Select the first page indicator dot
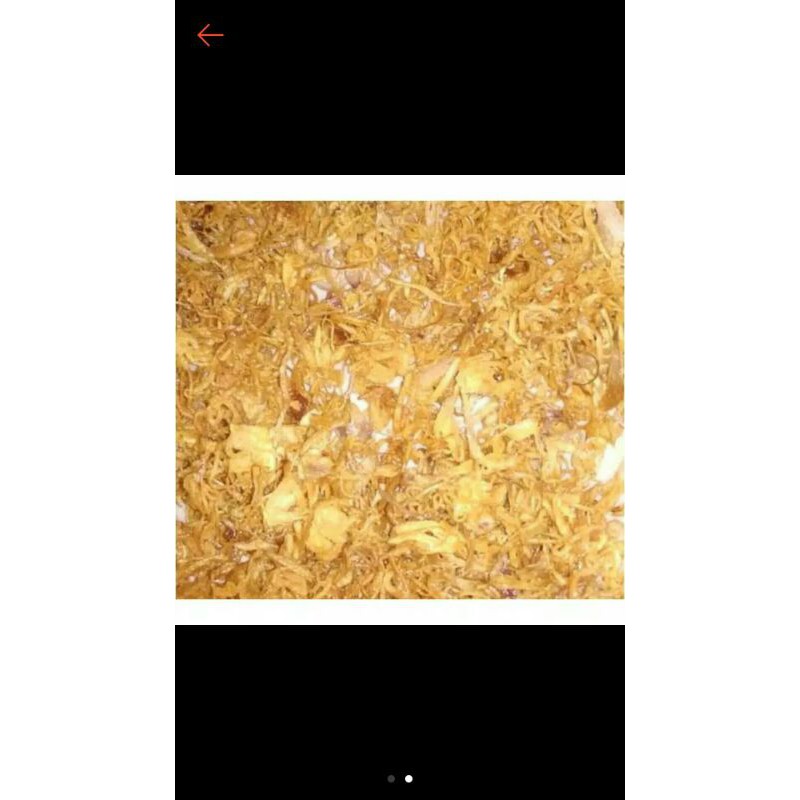Image resolution: width=800 pixels, height=800 pixels. [391, 778]
